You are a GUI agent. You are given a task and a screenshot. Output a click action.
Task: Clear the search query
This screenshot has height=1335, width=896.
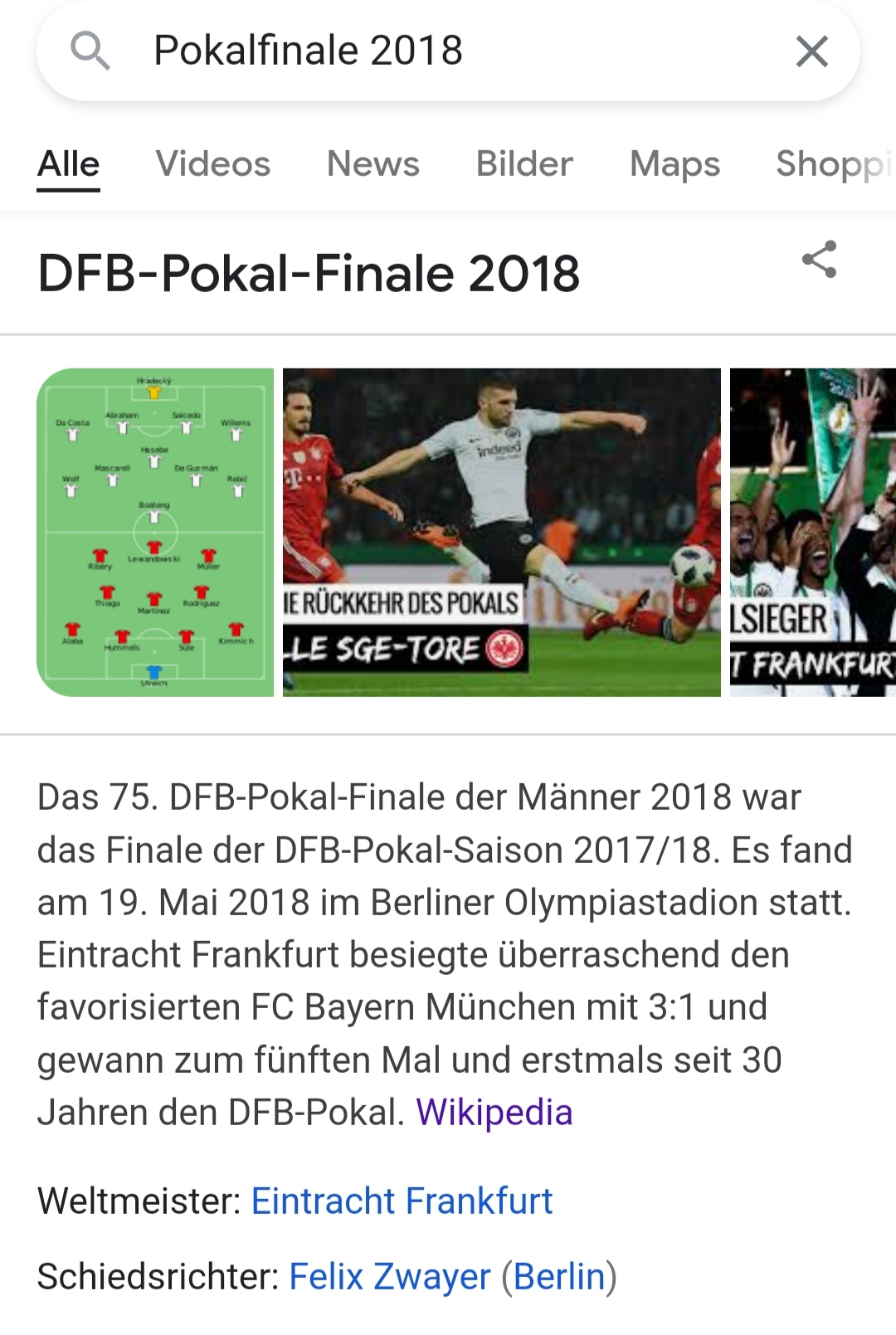pyautogui.click(x=811, y=51)
